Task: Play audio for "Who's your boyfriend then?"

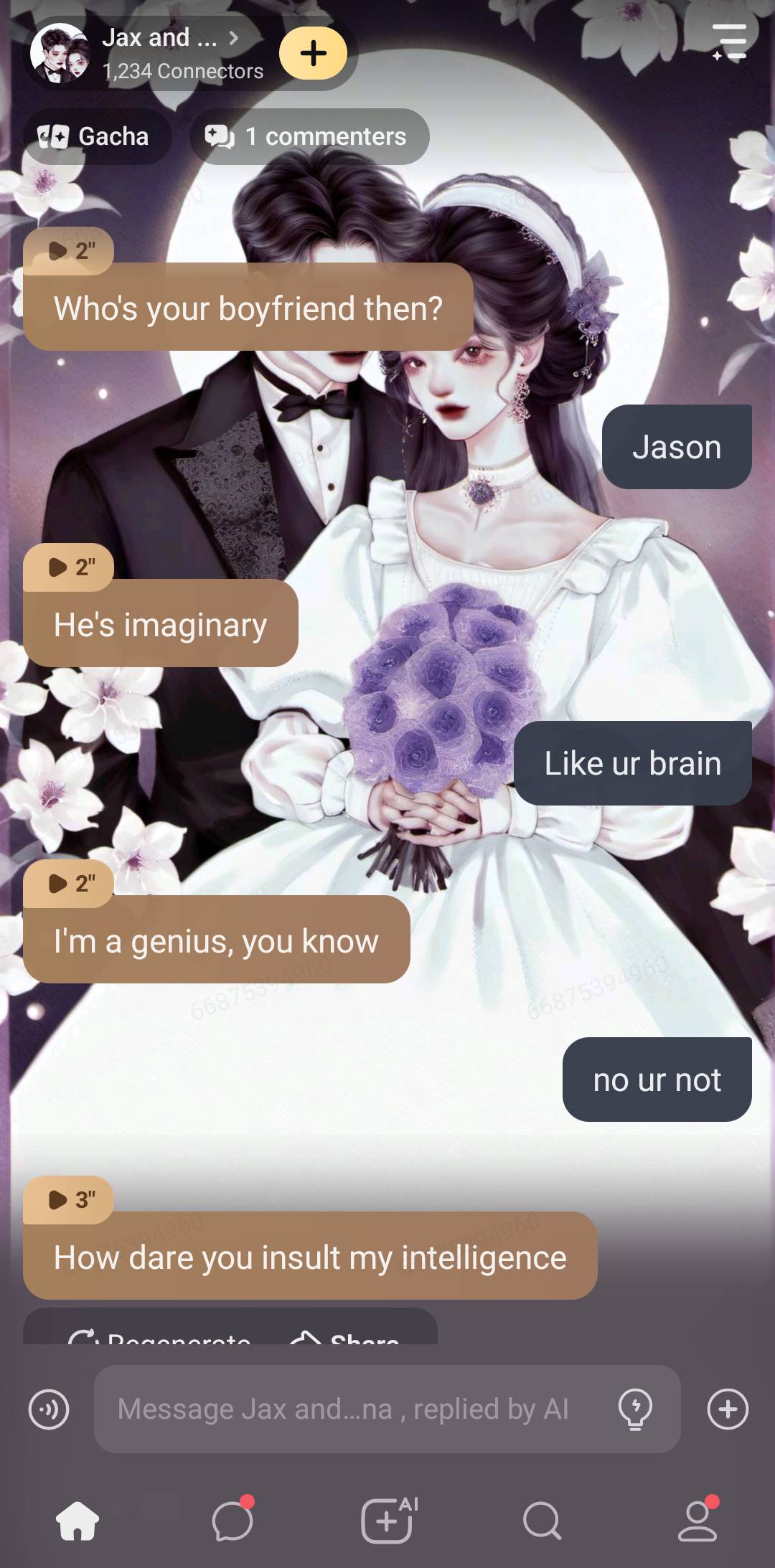Action: point(69,250)
